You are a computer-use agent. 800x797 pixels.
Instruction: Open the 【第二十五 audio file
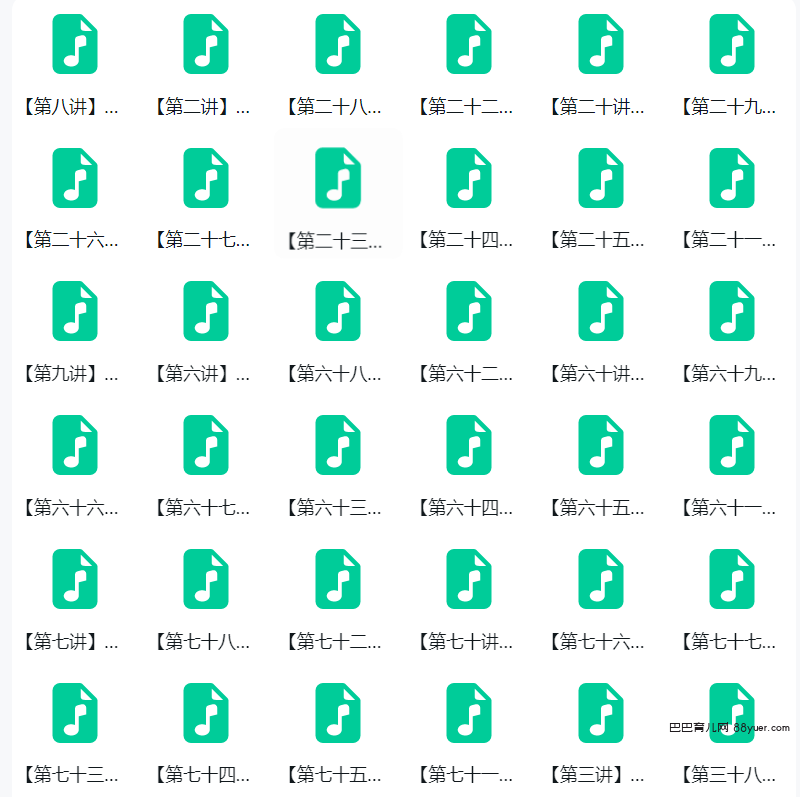pos(600,178)
